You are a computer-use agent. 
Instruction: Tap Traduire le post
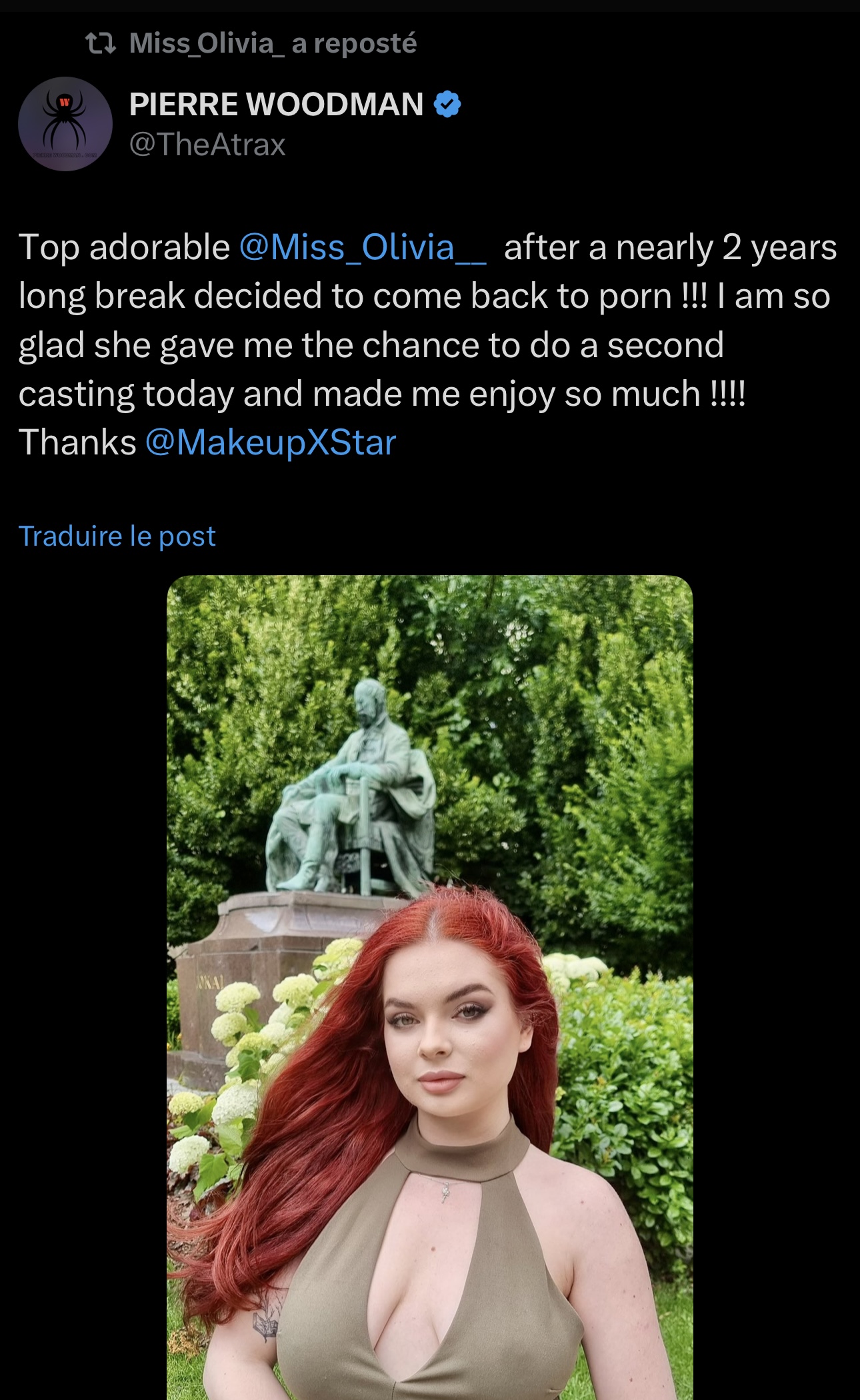pyautogui.click(x=117, y=536)
